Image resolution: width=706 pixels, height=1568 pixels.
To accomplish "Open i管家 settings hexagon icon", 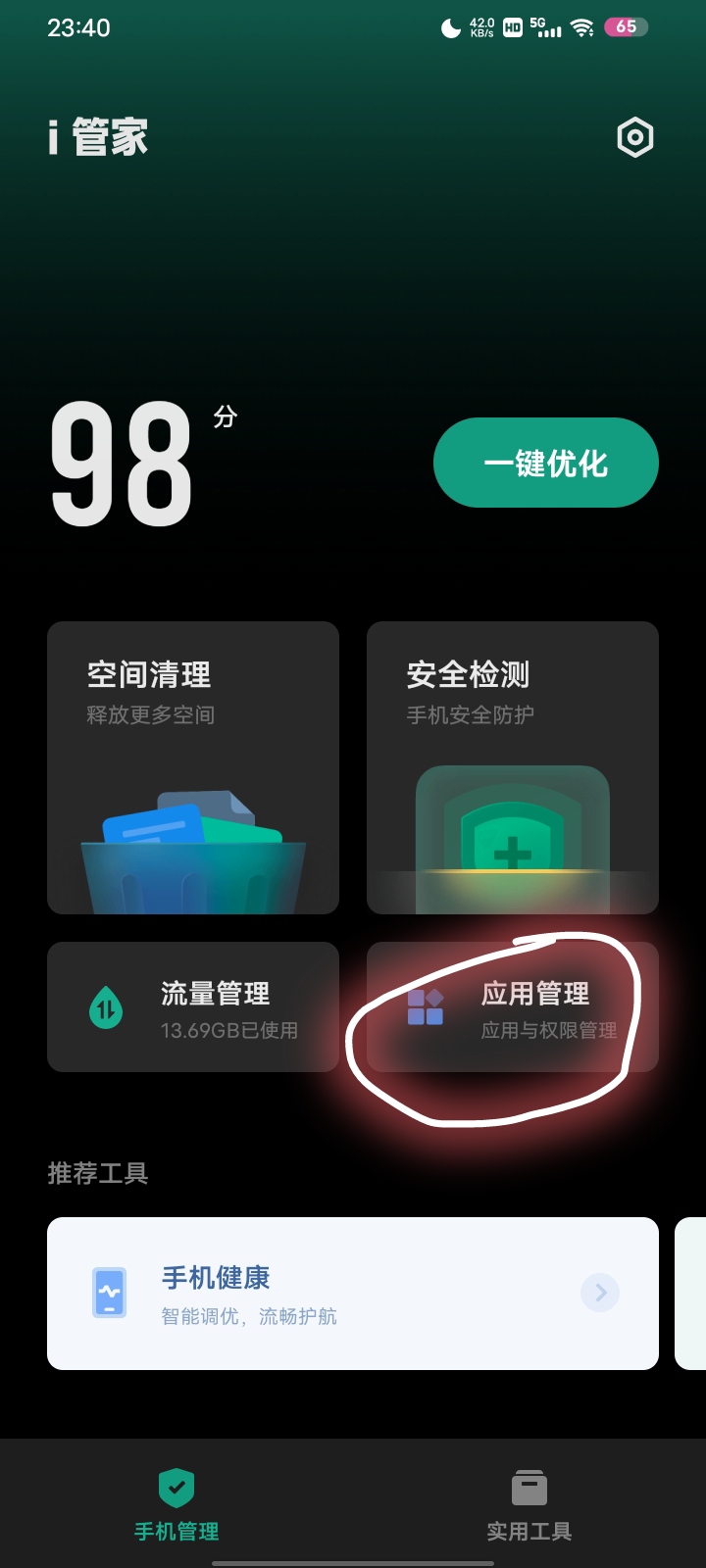I will pyautogui.click(x=634, y=138).
